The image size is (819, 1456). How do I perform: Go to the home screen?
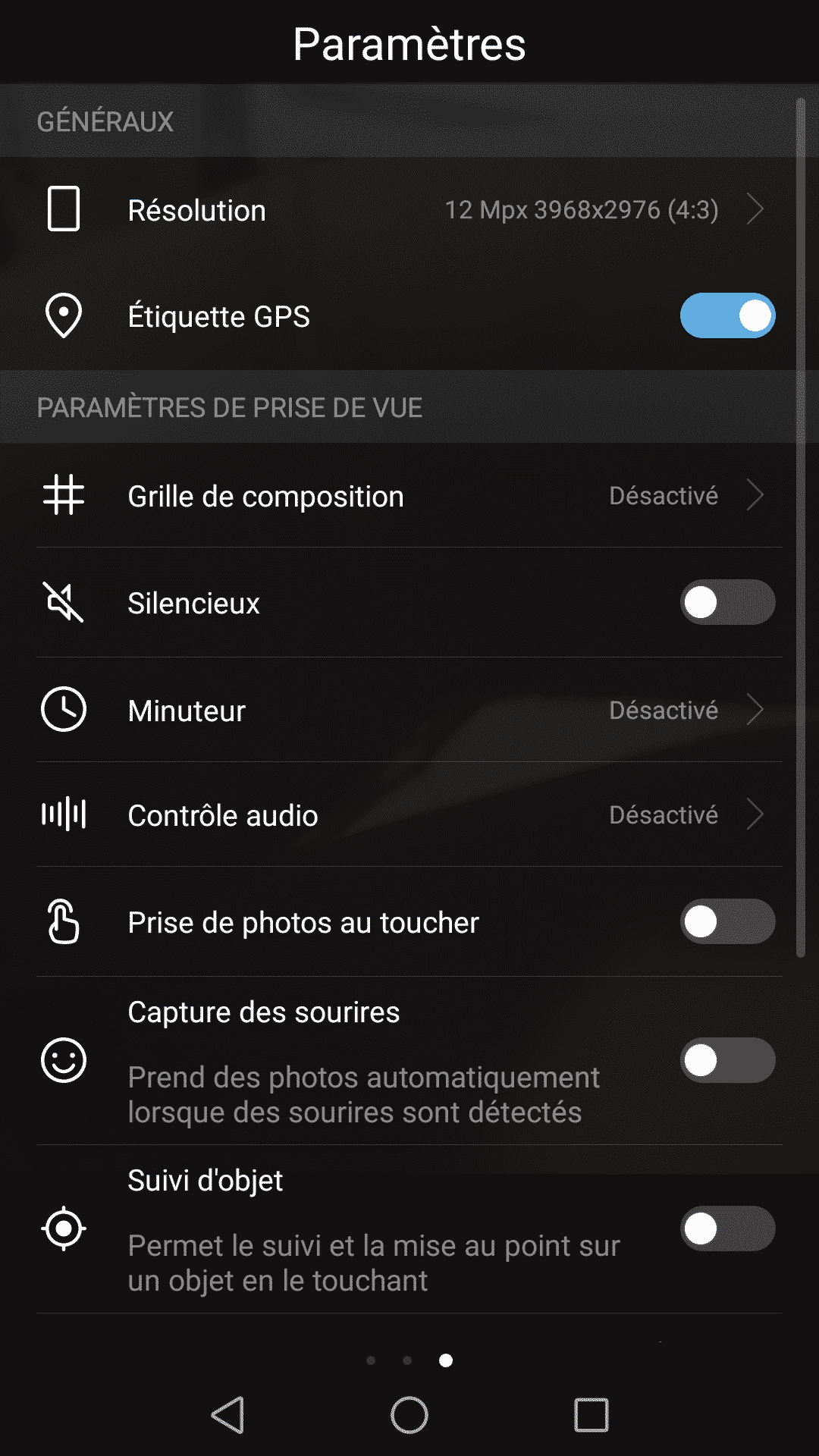click(409, 1415)
